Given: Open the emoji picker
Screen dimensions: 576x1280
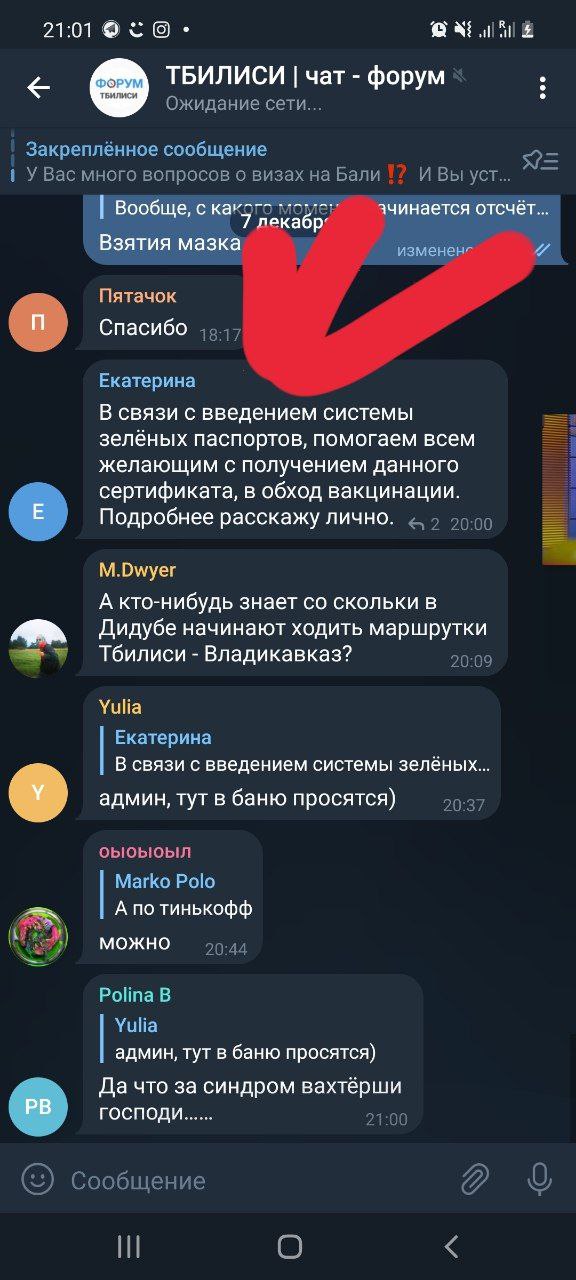Looking at the screenshot, I should (x=38, y=1179).
